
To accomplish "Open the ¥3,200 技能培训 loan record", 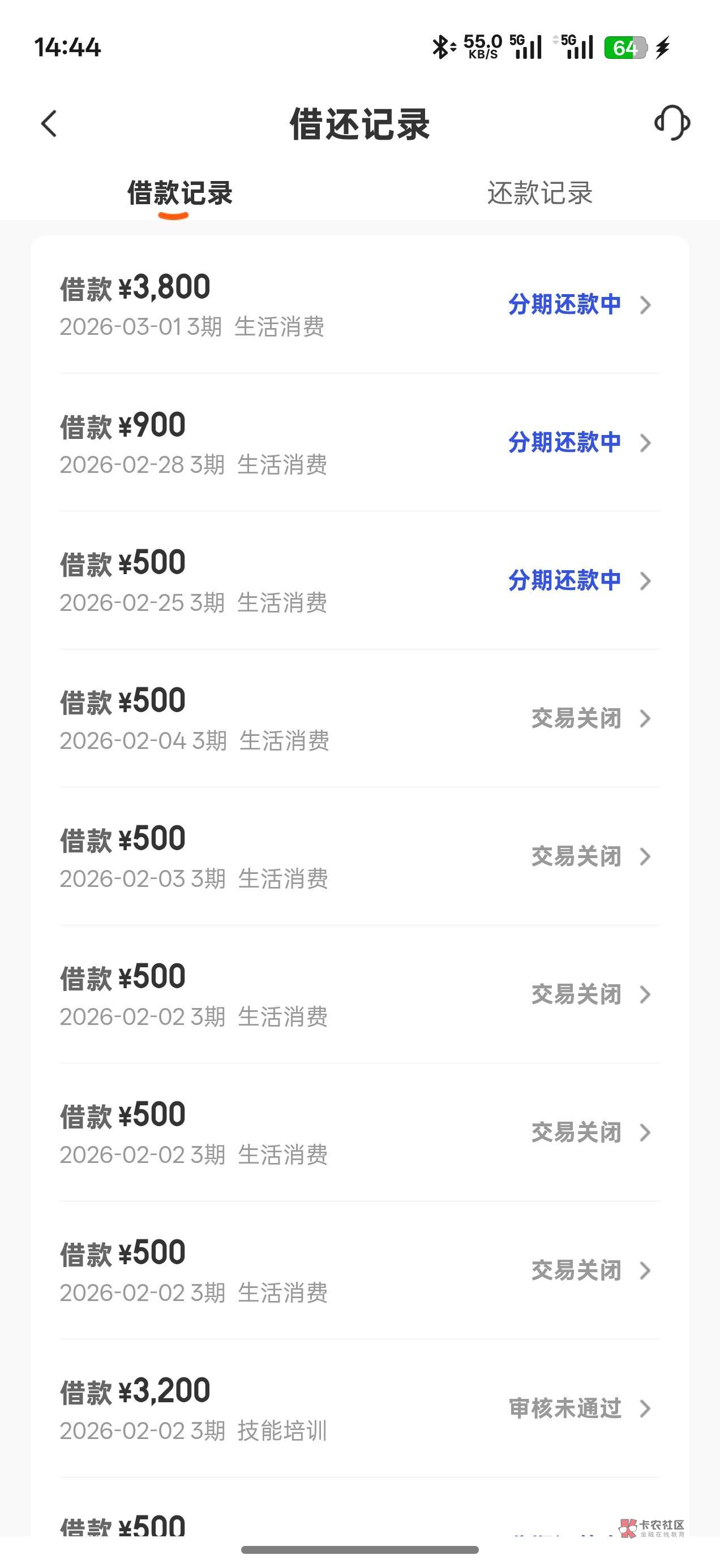I will [360, 1408].
